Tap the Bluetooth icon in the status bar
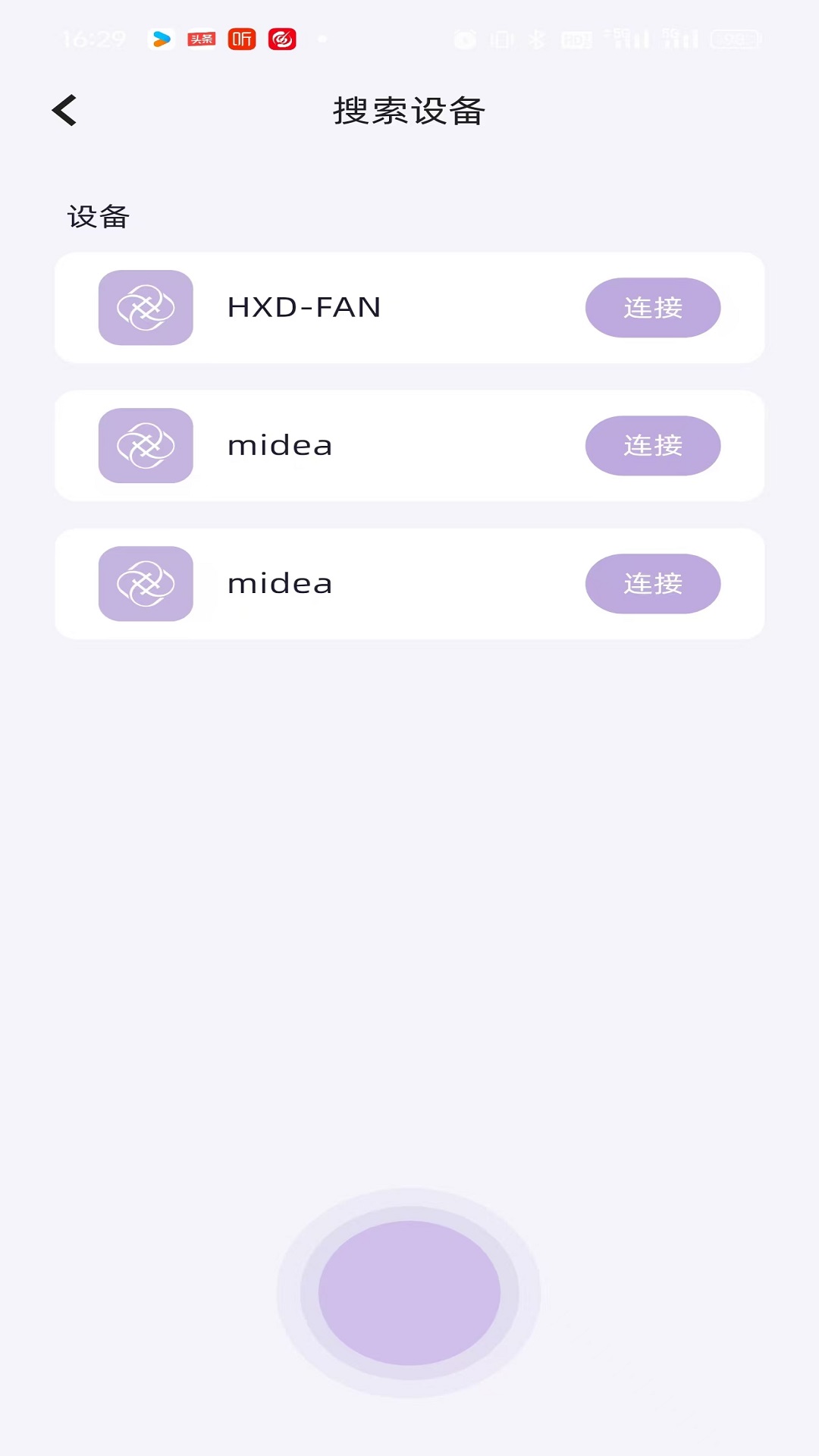The height and width of the screenshot is (1456, 819). (536, 39)
